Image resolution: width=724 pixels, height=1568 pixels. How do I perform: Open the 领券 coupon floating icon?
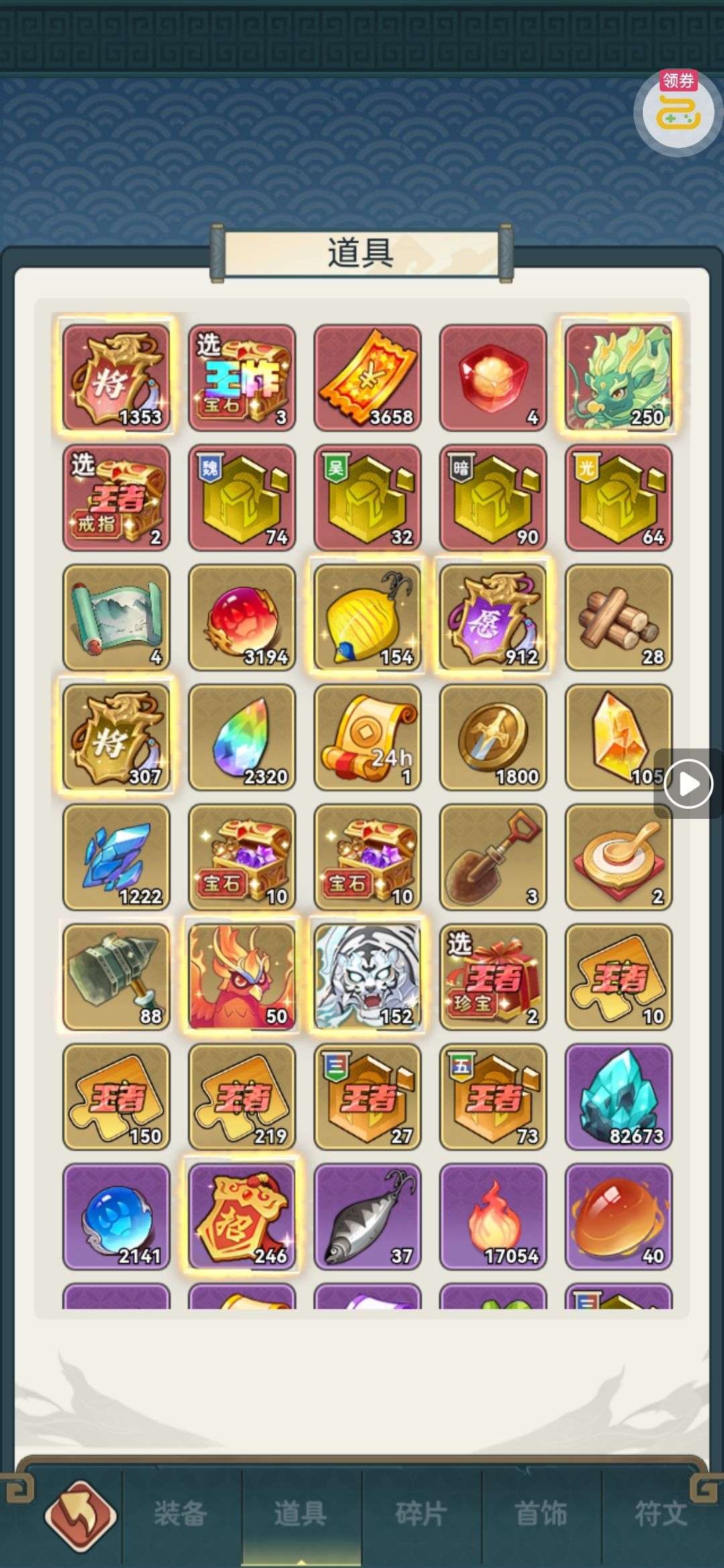click(677, 111)
